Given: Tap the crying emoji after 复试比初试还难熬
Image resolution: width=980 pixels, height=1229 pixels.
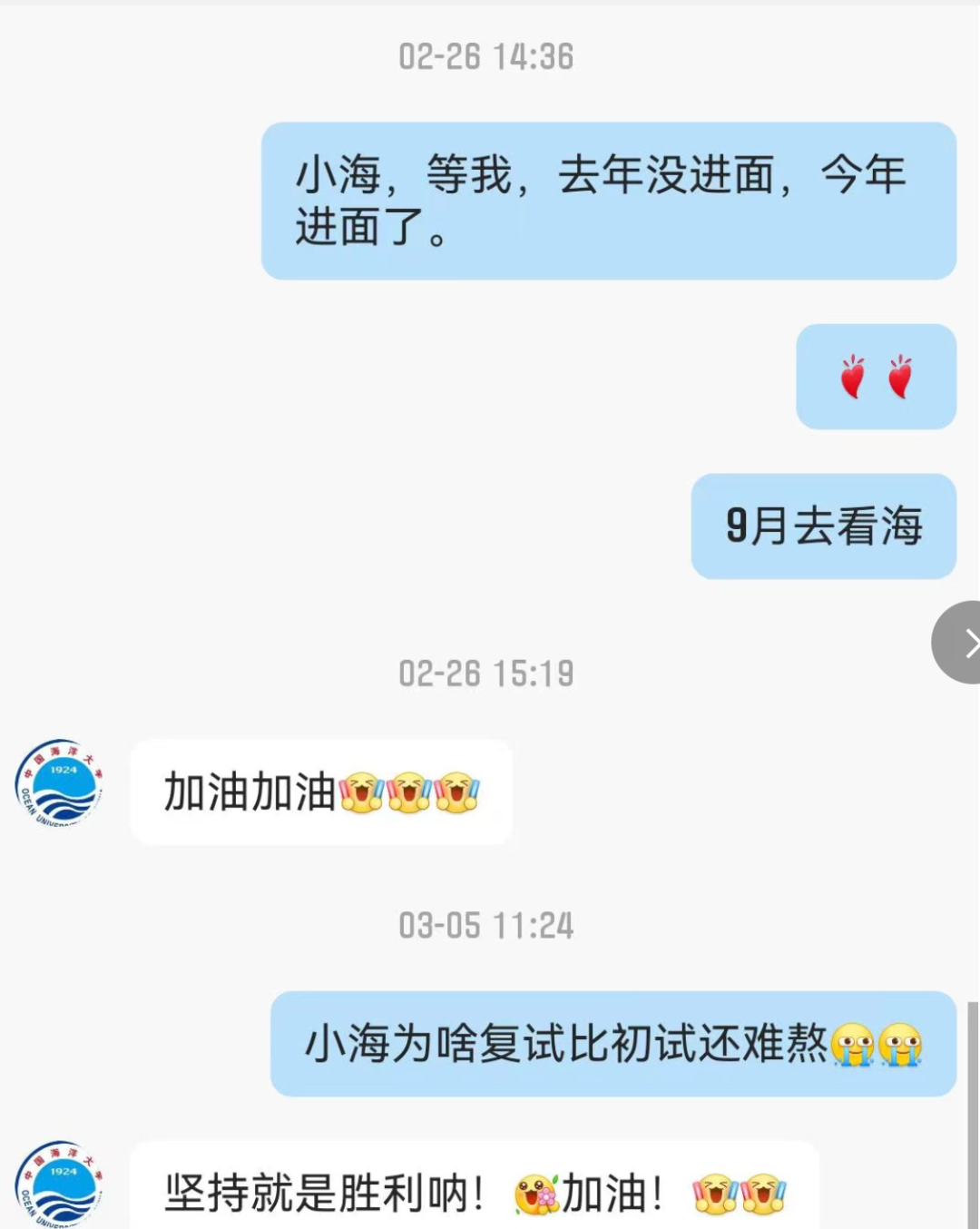Looking at the screenshot, I should pos(854,1046).
